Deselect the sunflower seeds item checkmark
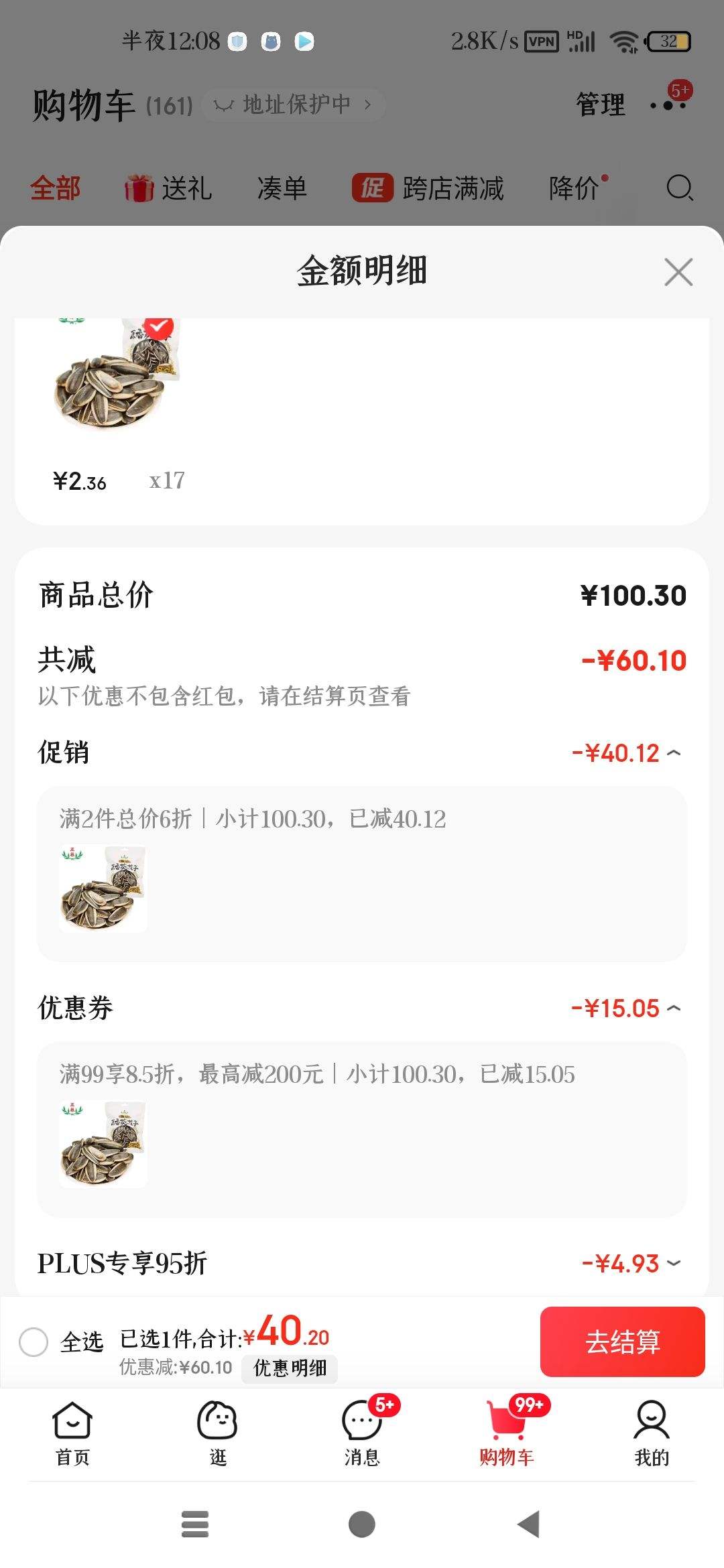This screenshot has height=1568, width=724. tap(158, 326)
